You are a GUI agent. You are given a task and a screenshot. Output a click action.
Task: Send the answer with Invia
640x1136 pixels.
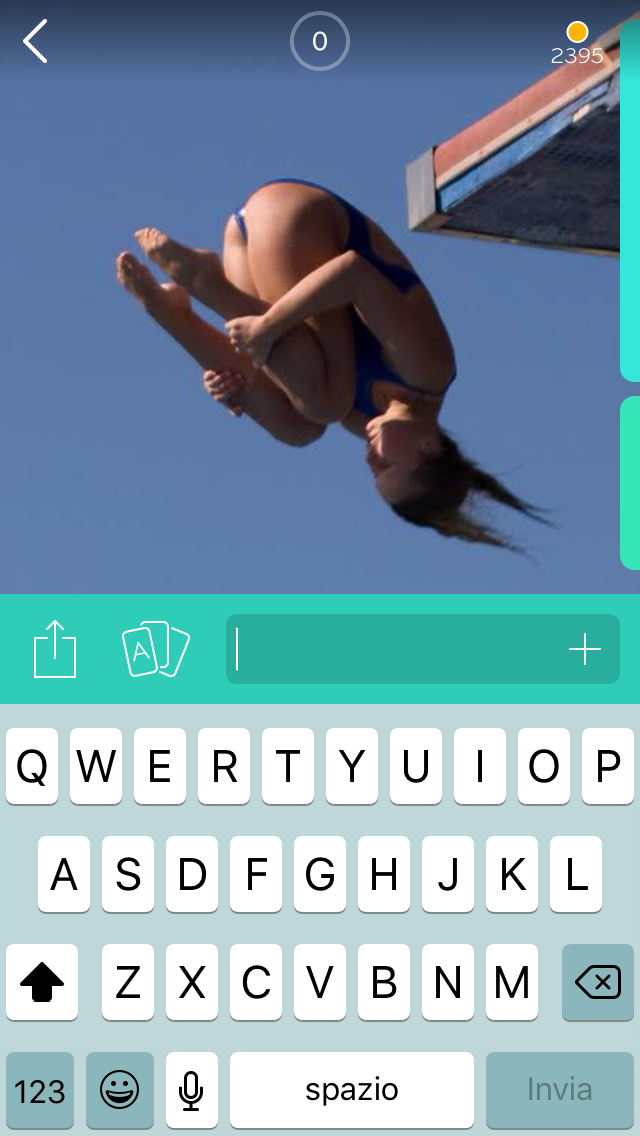point(559,1089)
